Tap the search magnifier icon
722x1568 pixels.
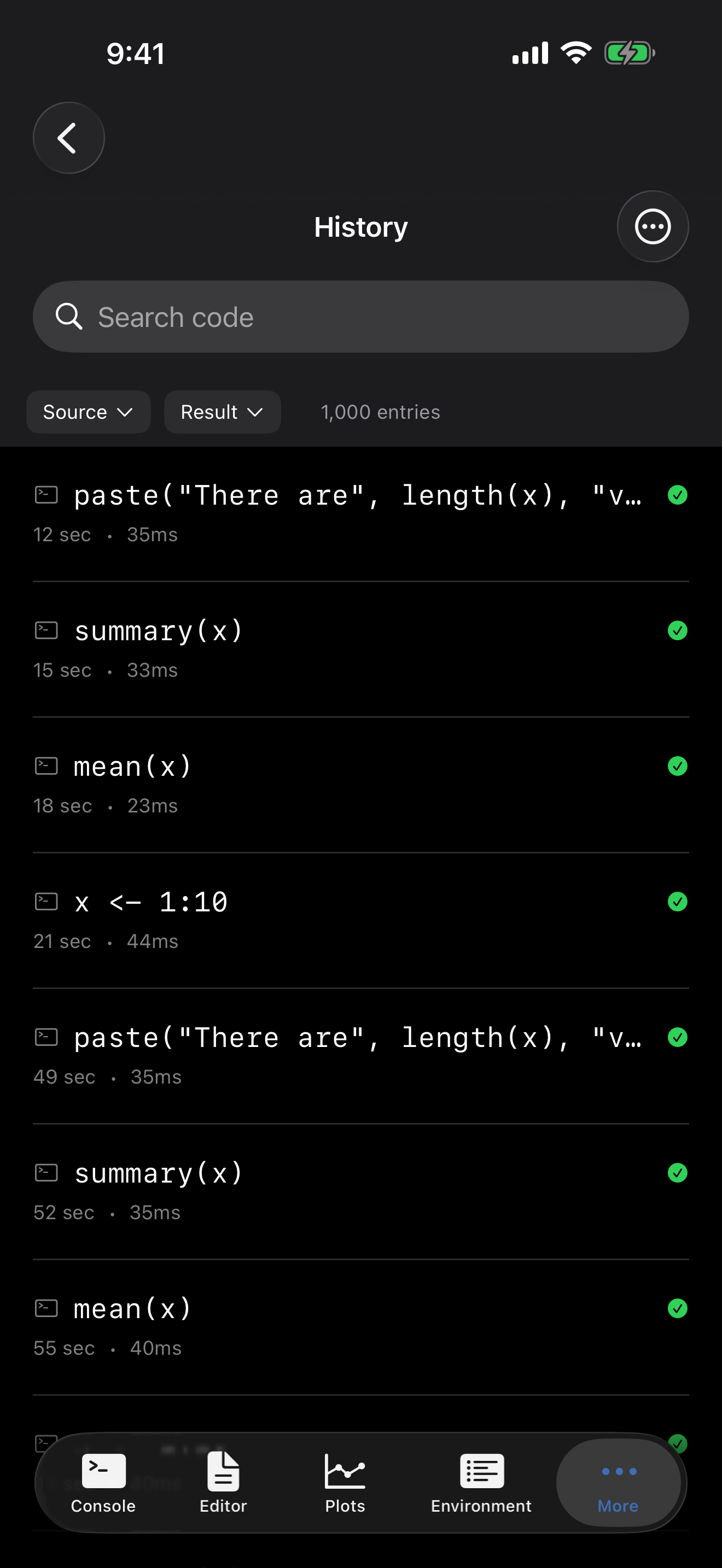pyautogui.click(x=69, y=317)
